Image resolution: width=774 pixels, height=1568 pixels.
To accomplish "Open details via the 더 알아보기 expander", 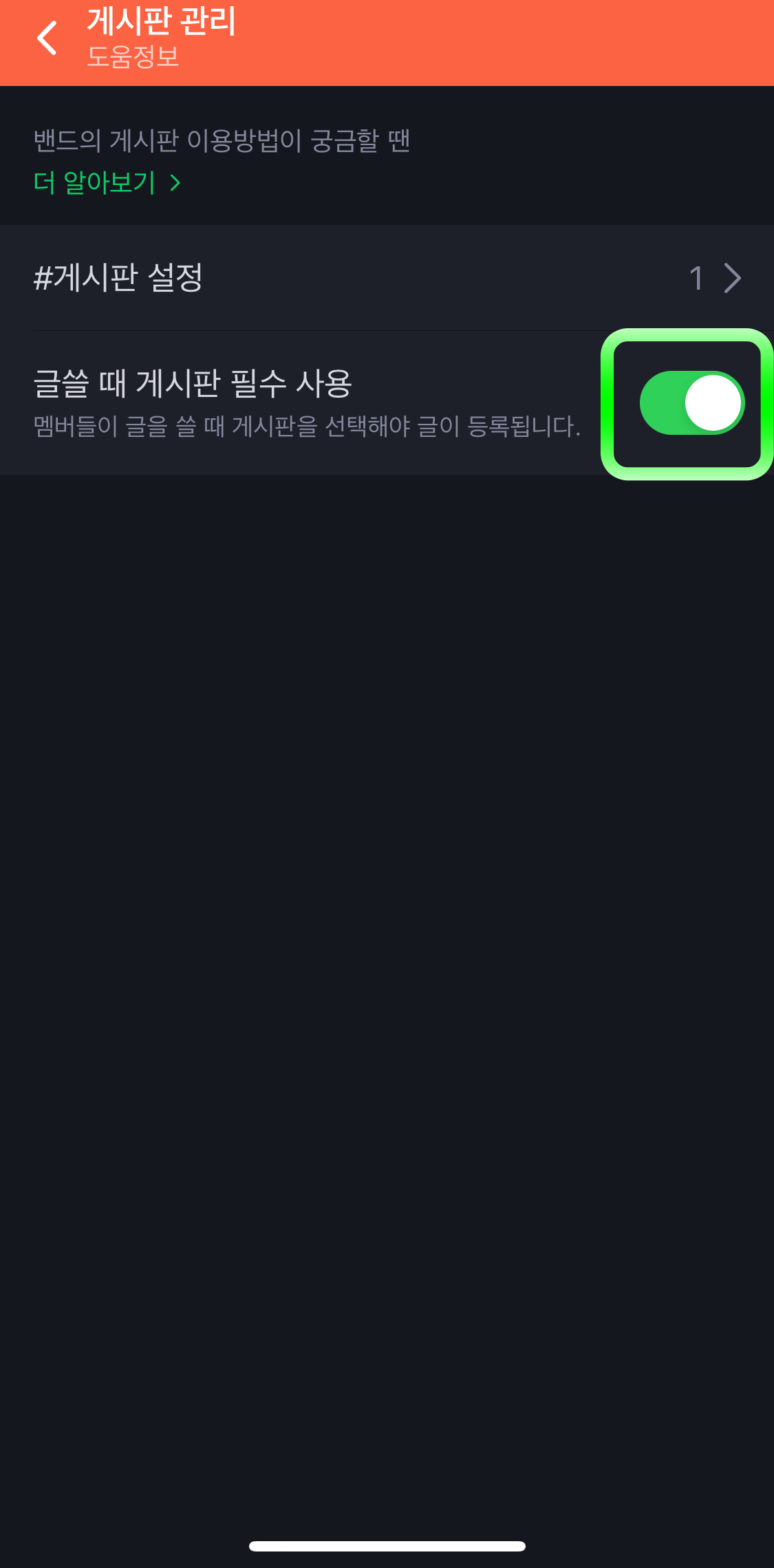I will point(94,183).
